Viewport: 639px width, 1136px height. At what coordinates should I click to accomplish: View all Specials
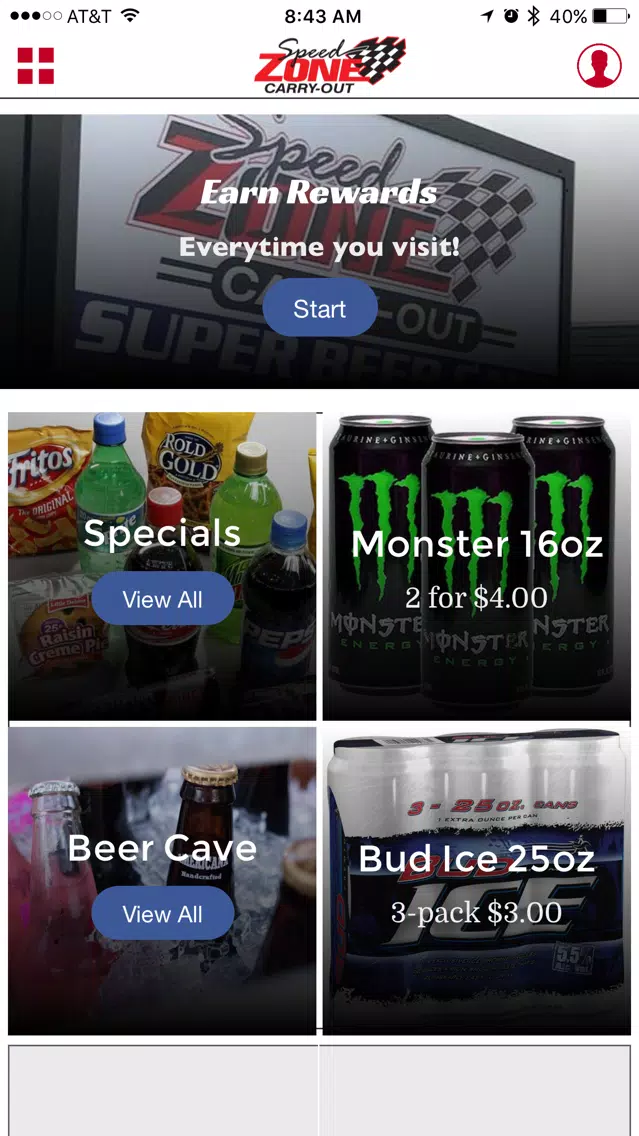pos(162,600)
